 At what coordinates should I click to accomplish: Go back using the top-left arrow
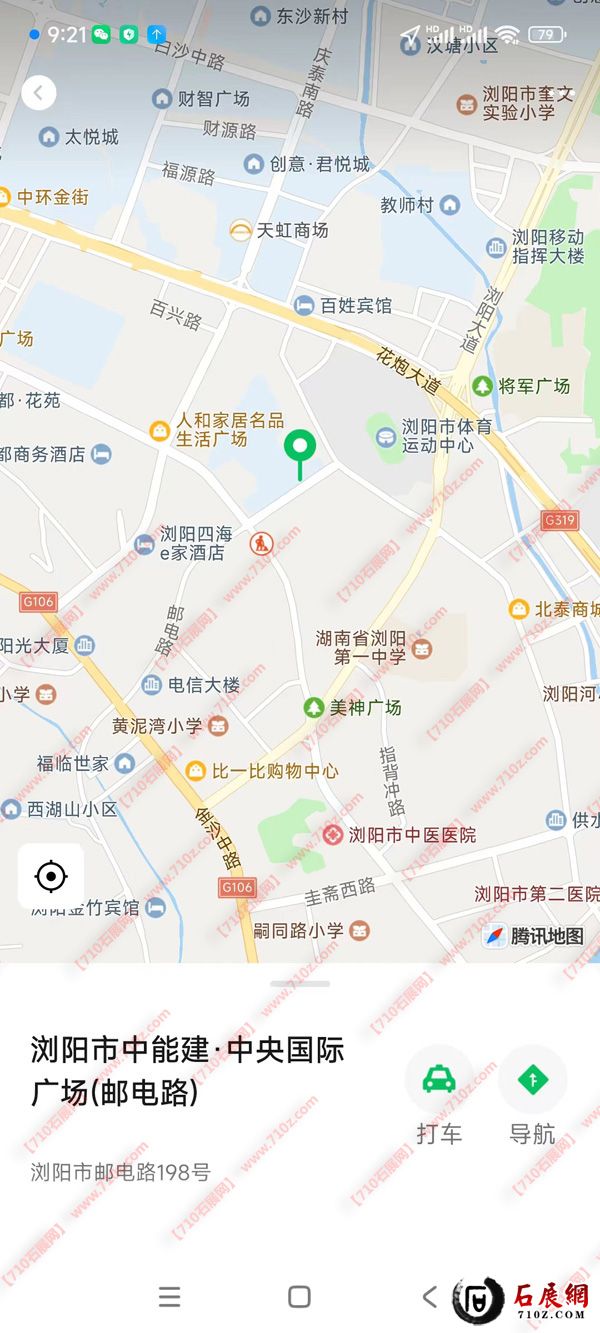[x=38, y=93]
